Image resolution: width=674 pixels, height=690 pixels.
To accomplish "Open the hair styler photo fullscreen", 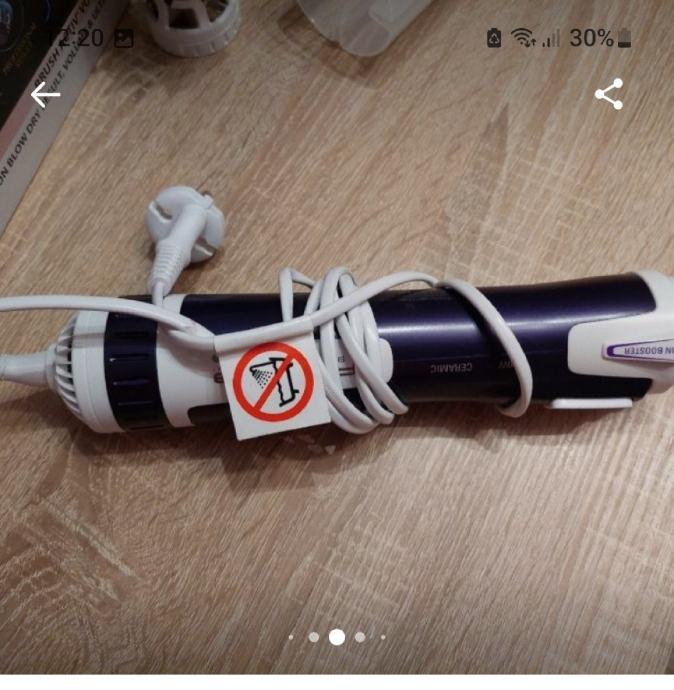I will 337,360.
